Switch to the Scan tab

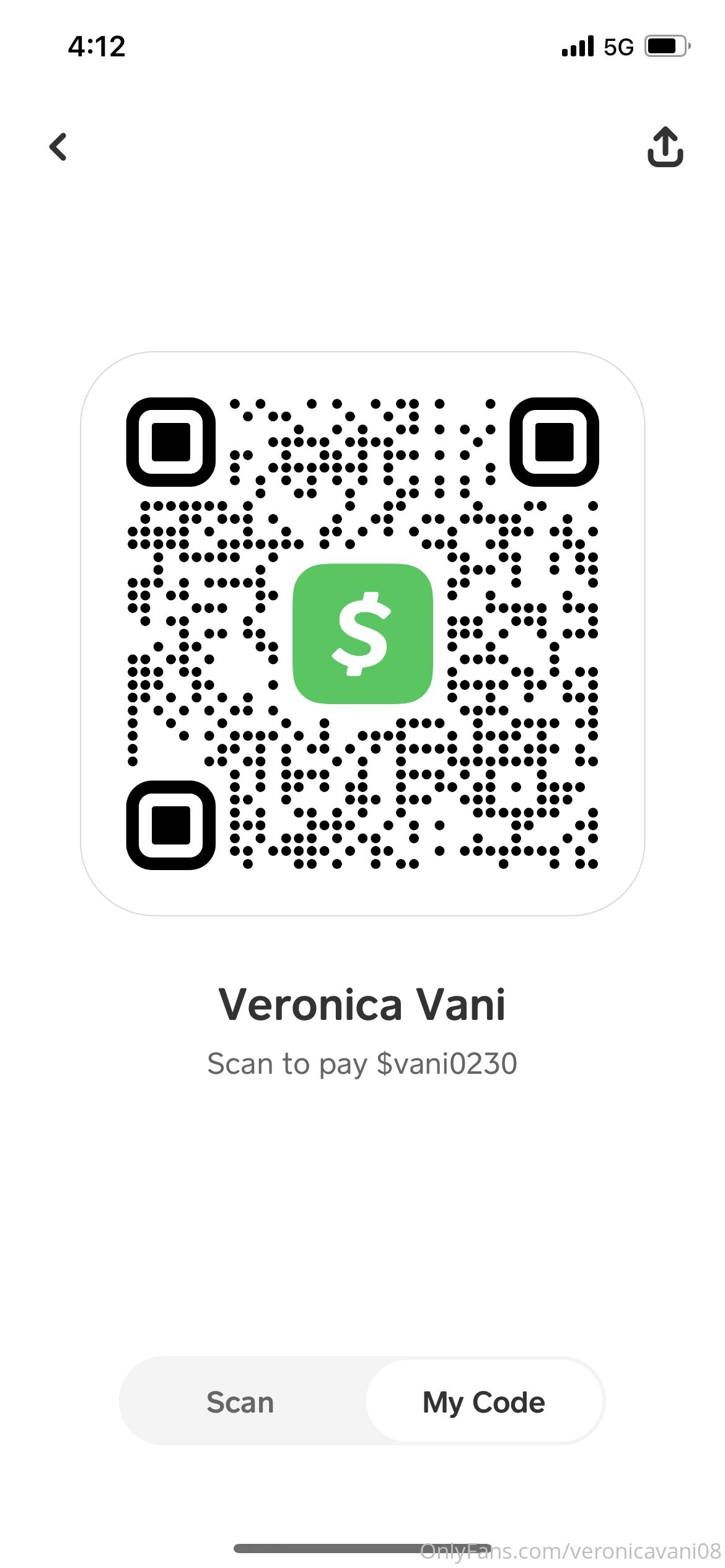pos(240,1403)
